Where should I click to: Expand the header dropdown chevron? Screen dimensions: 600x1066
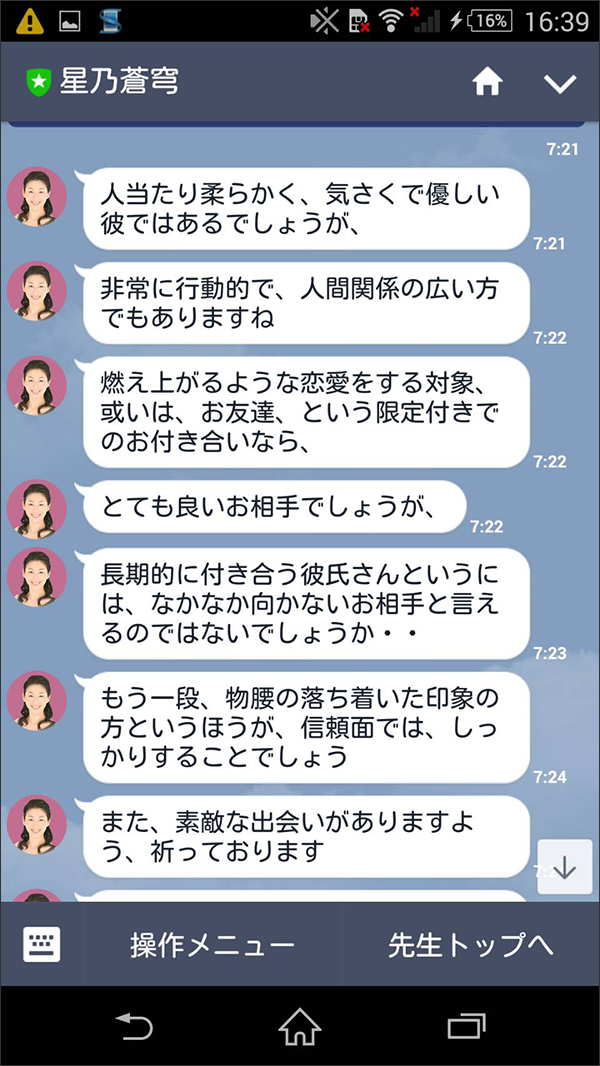pyautogui.click(x=560, y=83)
